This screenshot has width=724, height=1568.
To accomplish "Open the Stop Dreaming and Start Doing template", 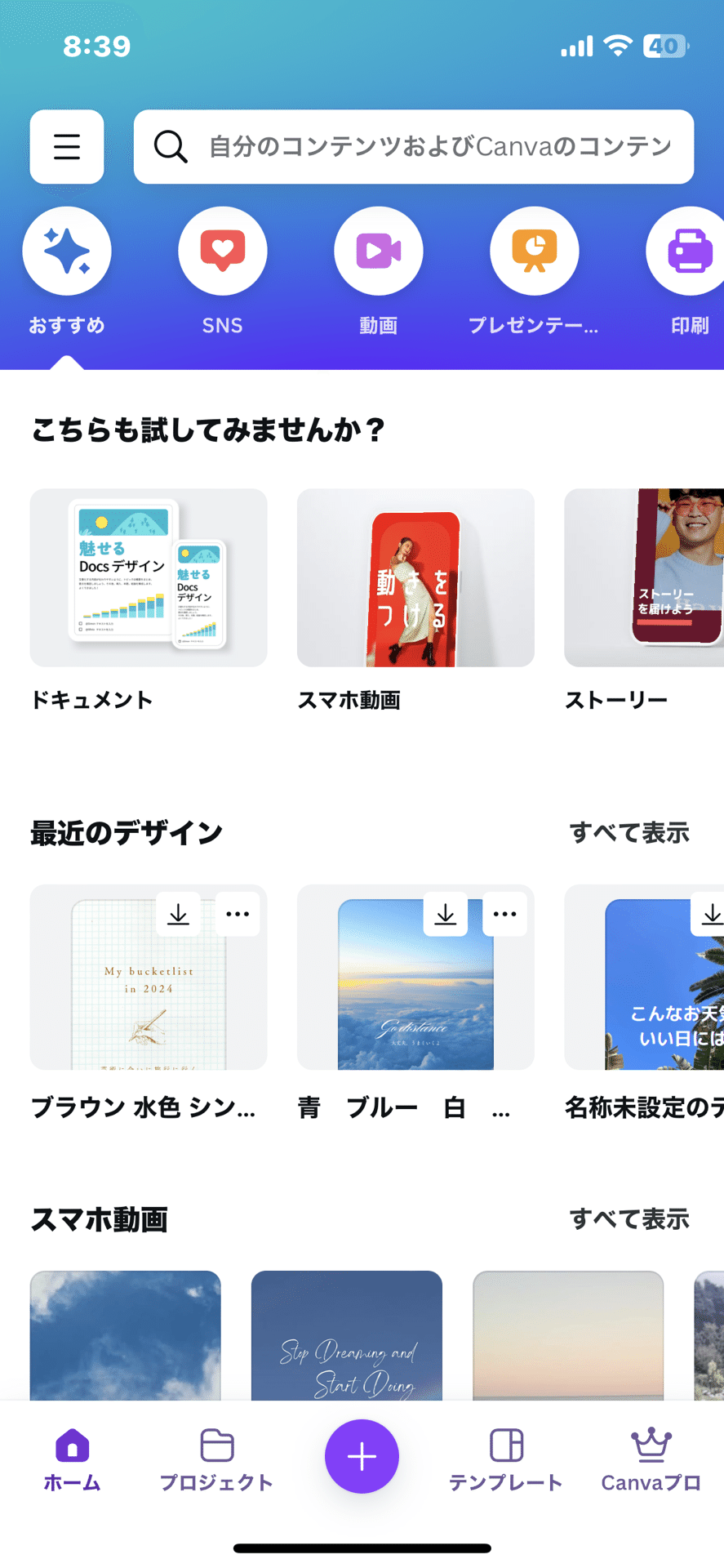I will pyautogui.click(x=347, y=1335).
